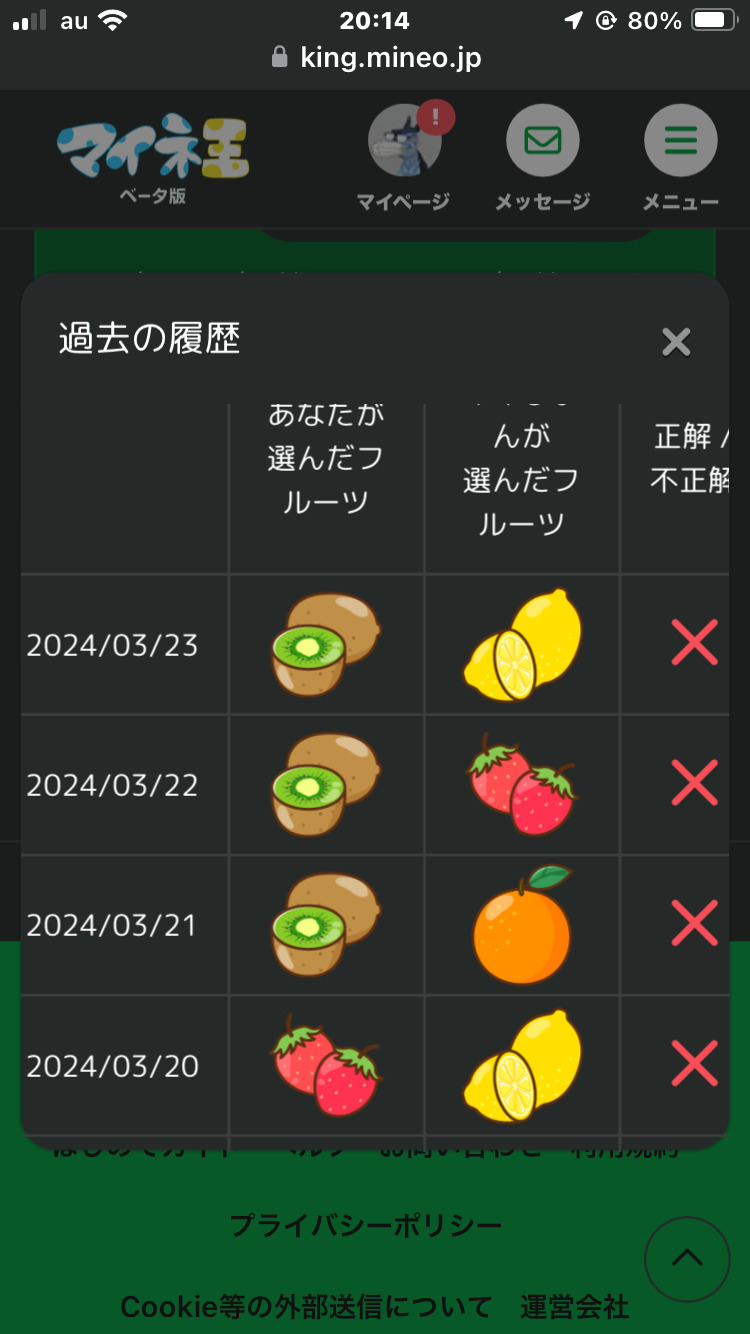
Task: Open the プライバシーポリシー link
Action: pos(366,1225)
